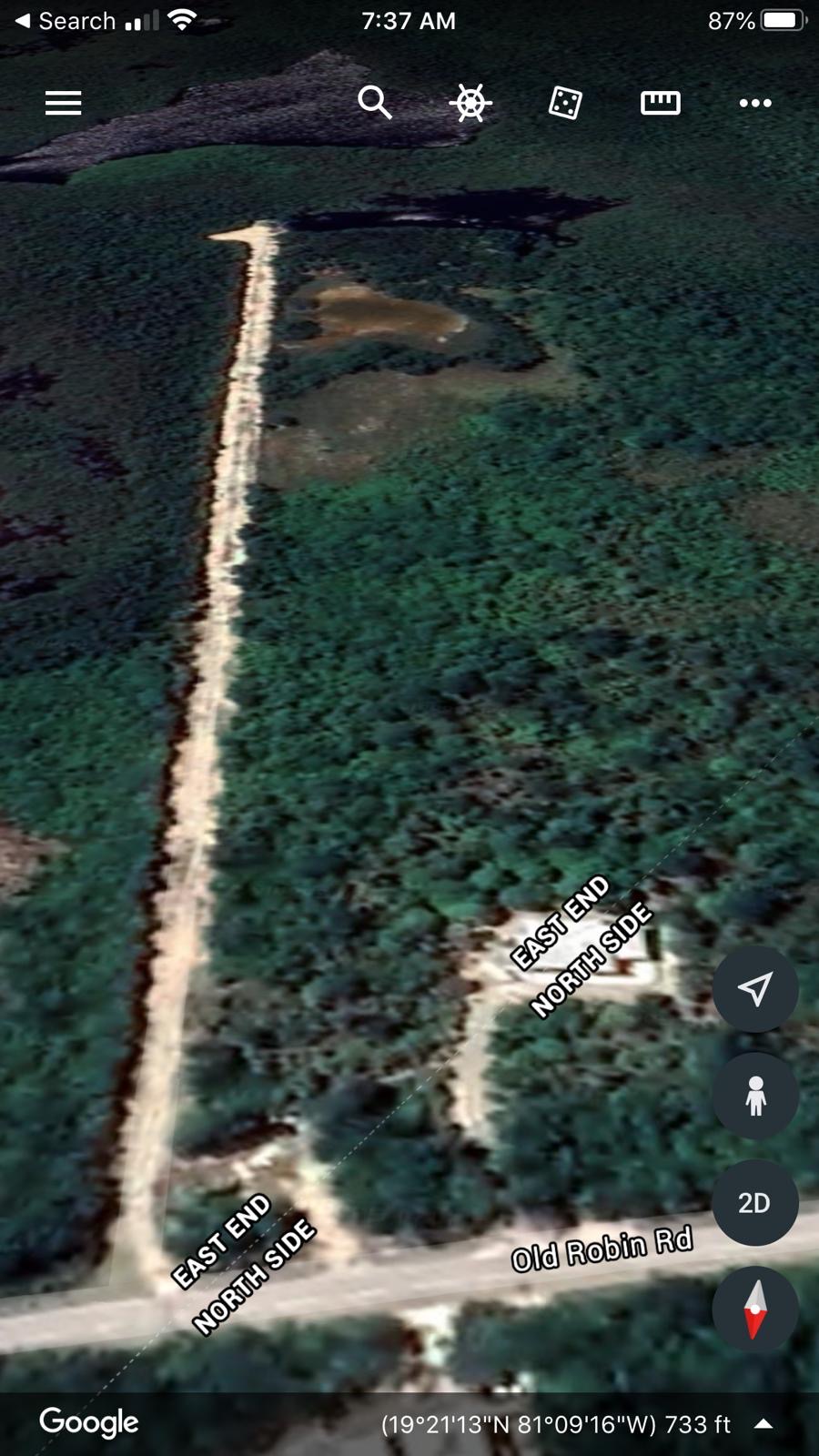Expand the coordinates info arrow
Viewport: 819px width, 1456px height.
tap(764, 1424)
